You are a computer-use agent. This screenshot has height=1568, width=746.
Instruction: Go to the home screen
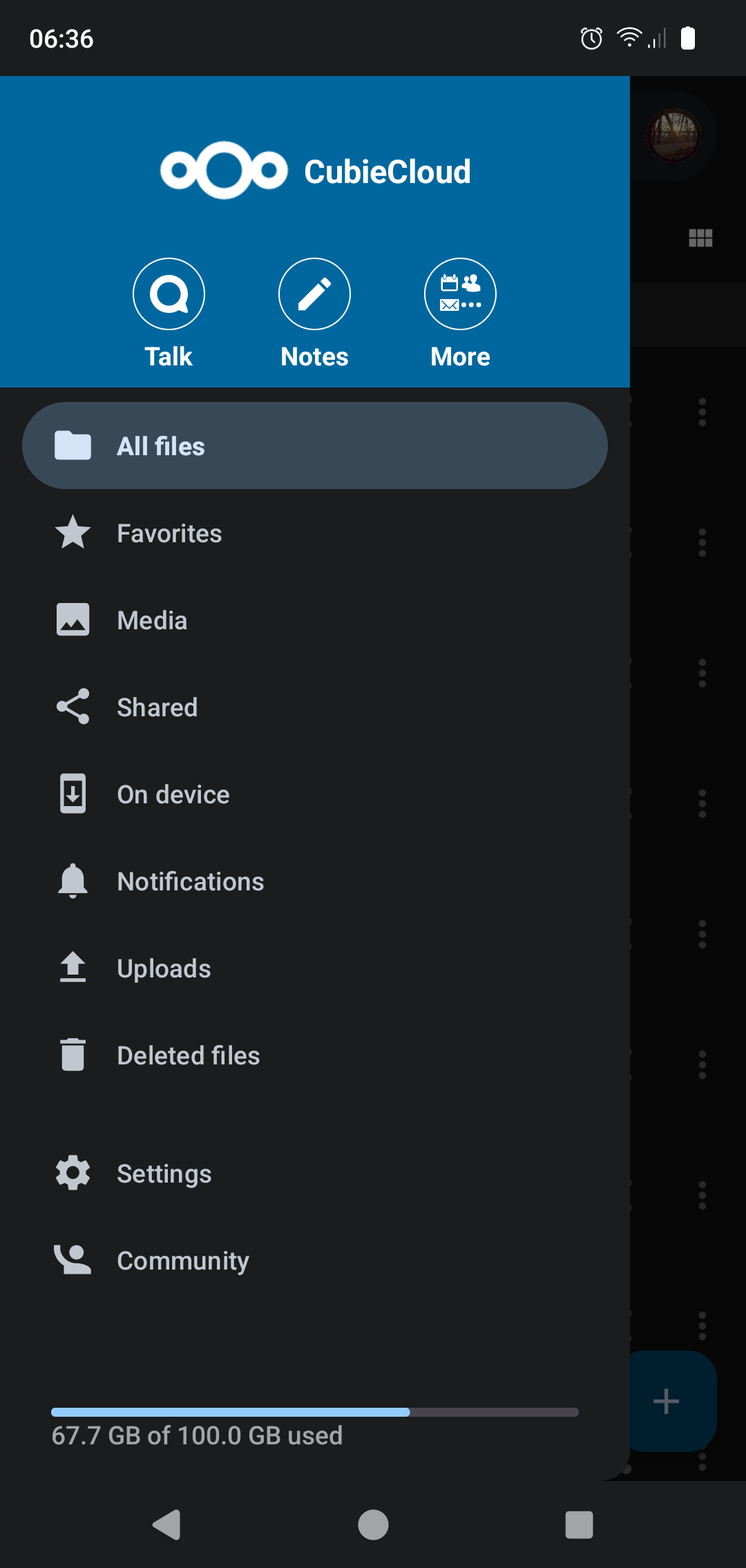373,1524
